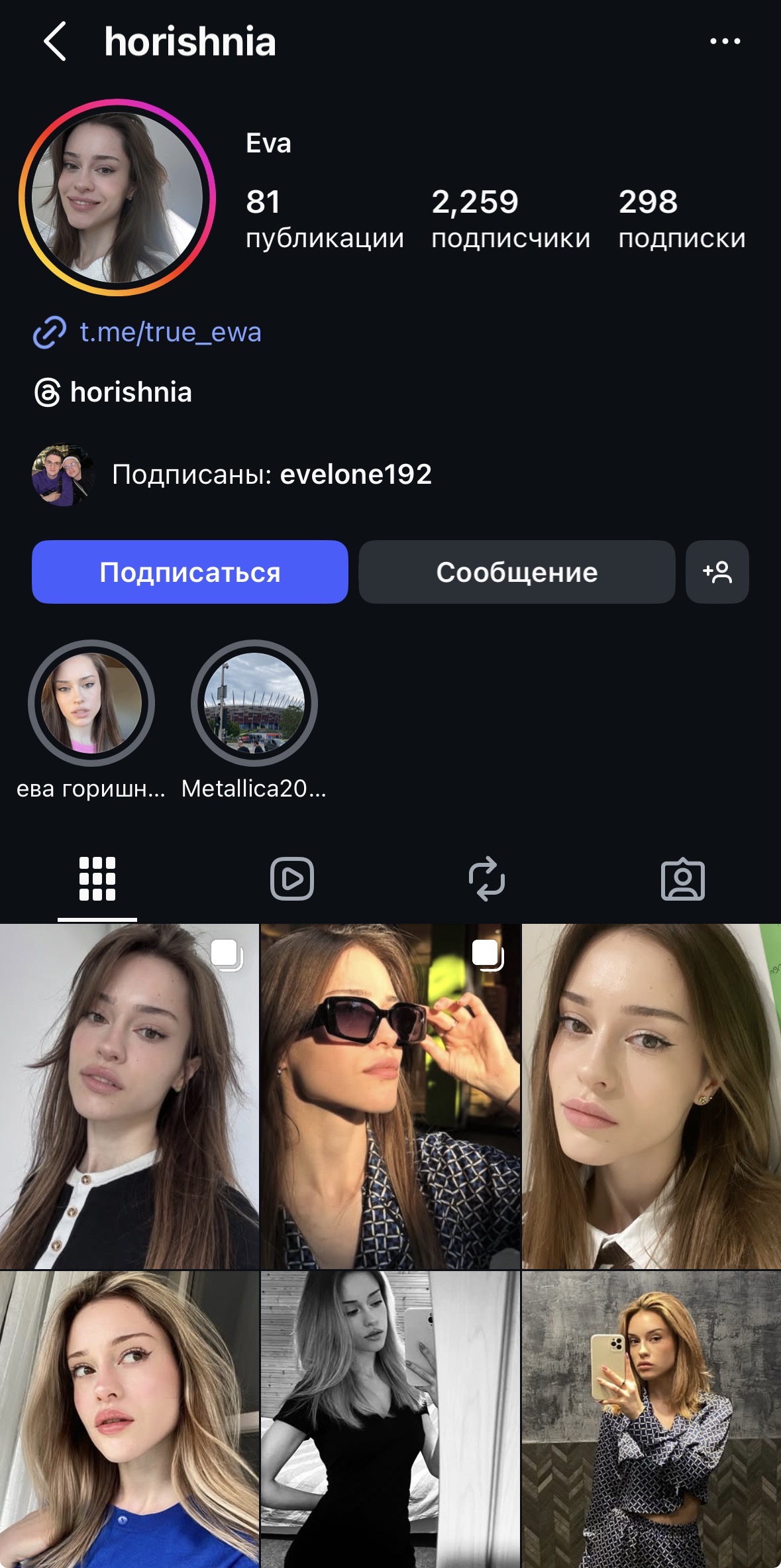
Task: Open the Metallica20... story highlight
Action: pyautogui.click(x=254, y=703)
